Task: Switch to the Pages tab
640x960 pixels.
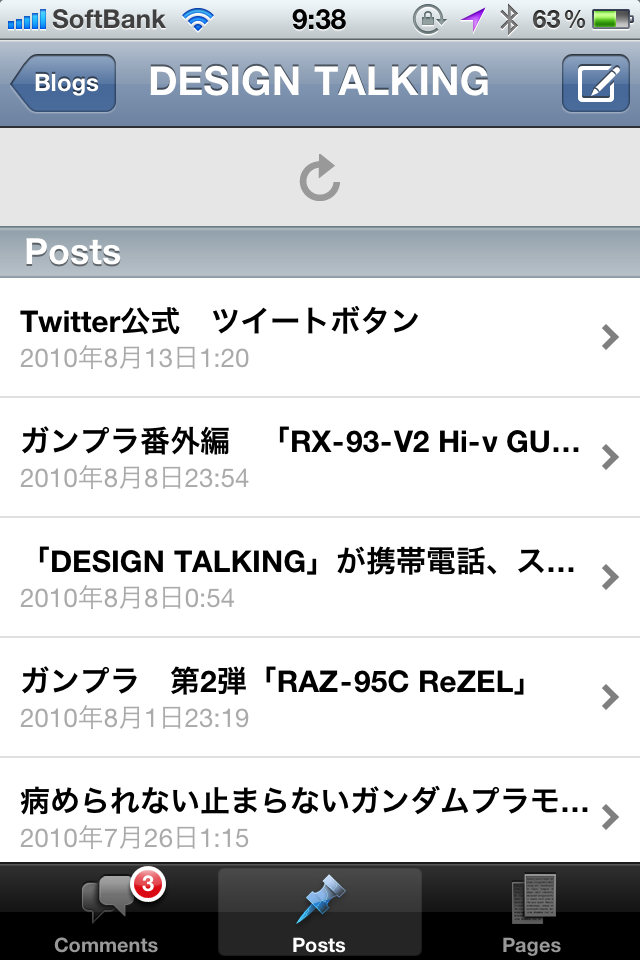Action: tap(532, 912)
